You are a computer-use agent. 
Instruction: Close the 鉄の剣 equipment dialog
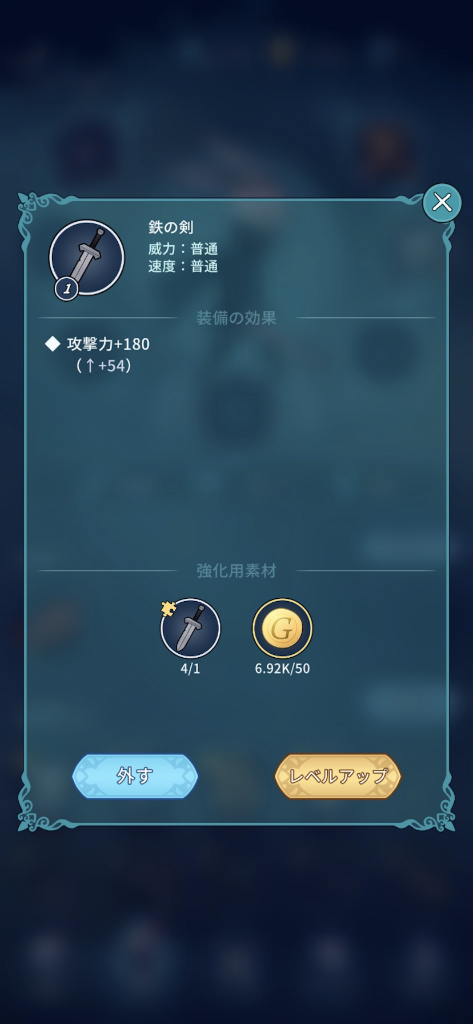click(442, 203)
